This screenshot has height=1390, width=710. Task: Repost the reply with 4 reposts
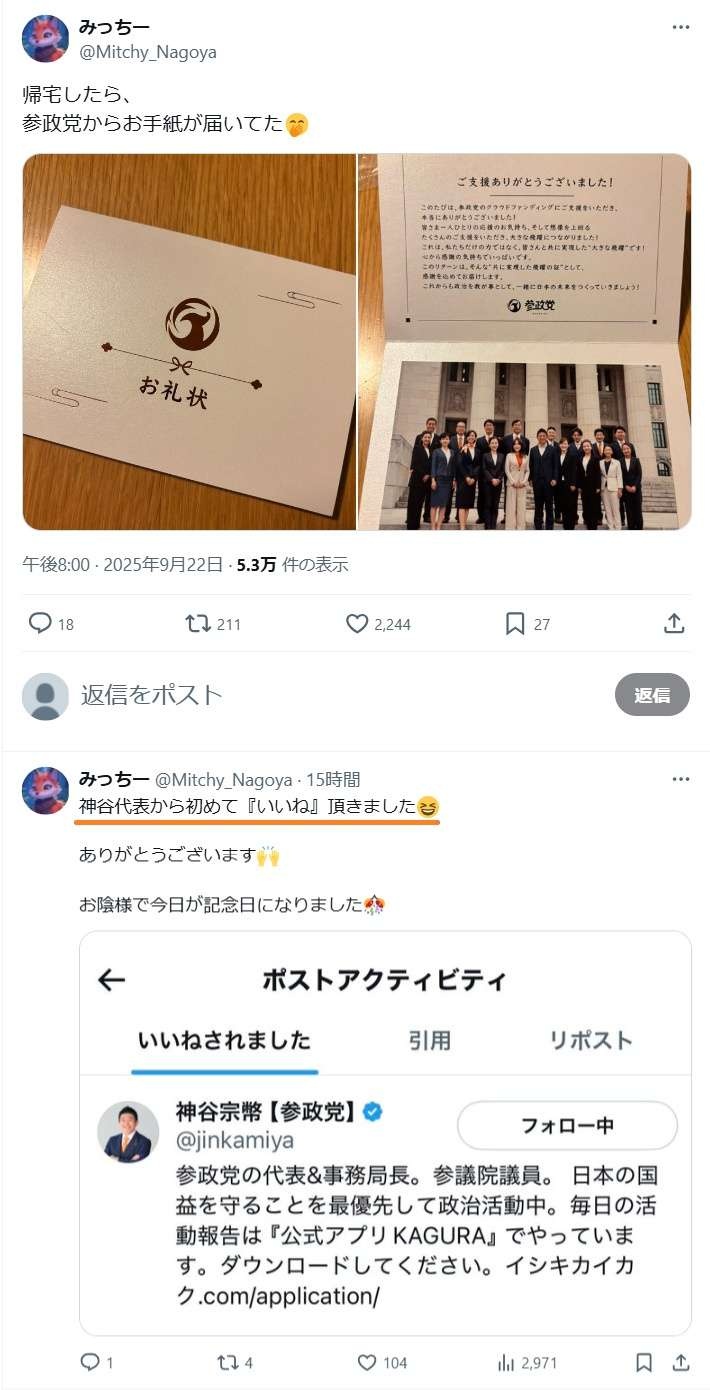[x=227, y=1362]
